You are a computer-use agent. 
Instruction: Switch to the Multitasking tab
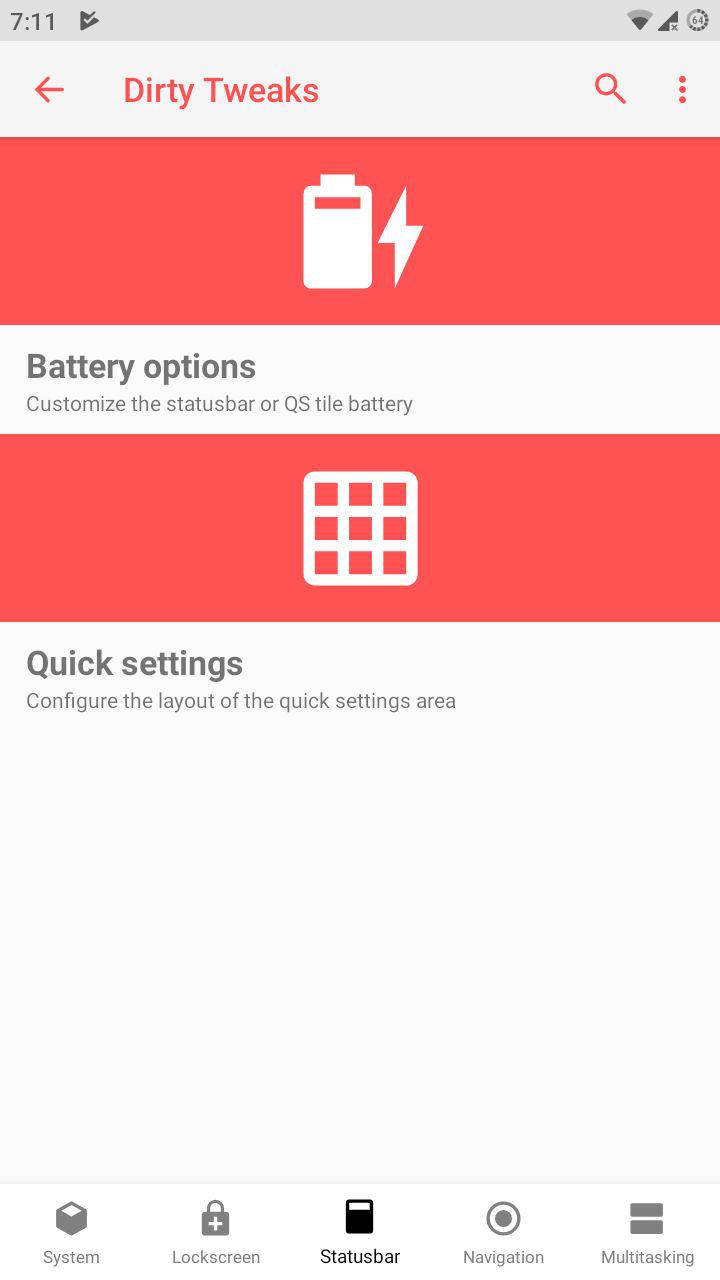click(x=647, y=1233)
